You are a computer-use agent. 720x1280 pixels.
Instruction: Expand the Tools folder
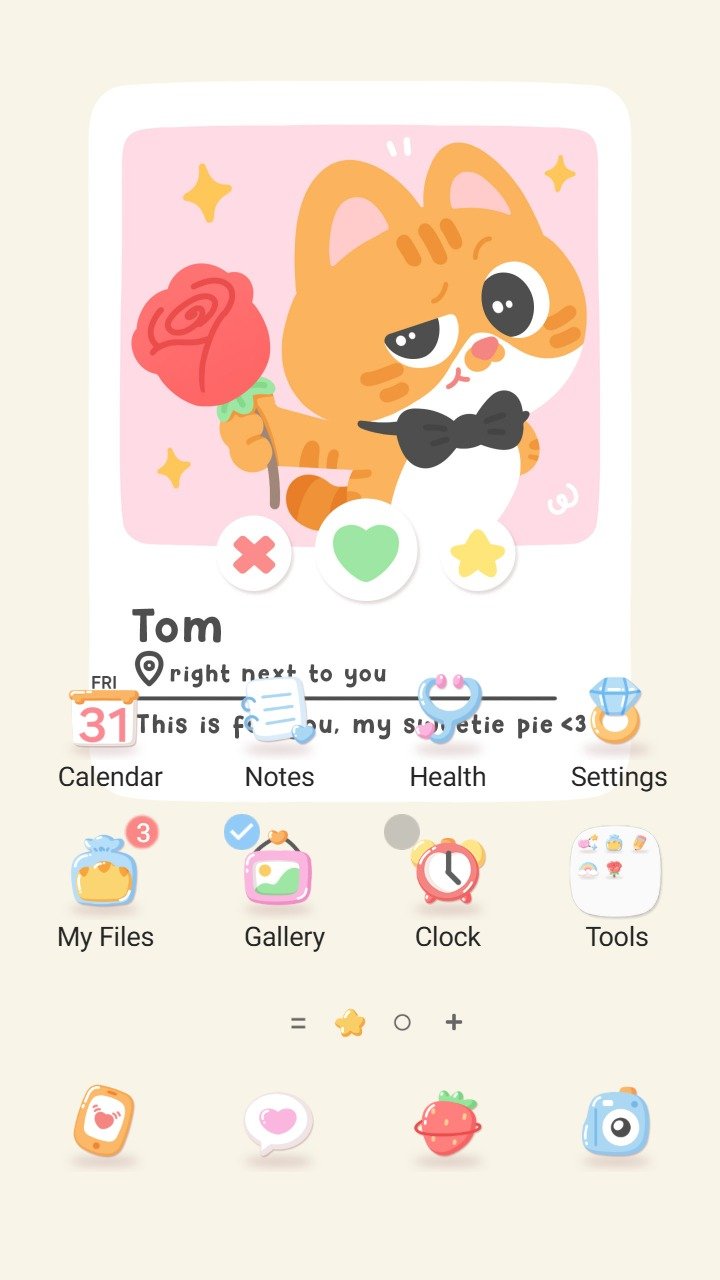coord(615,872)
